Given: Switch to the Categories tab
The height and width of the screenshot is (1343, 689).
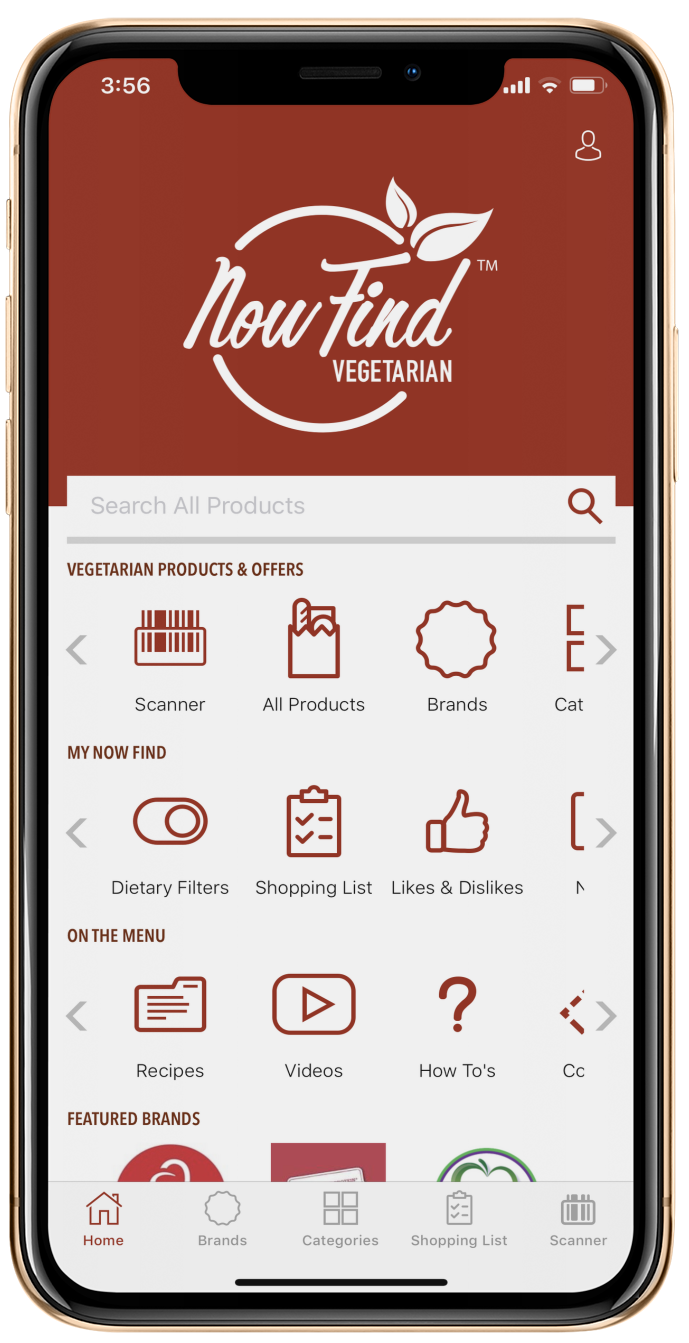Looking at the screenshot, I should [340, 1220].
